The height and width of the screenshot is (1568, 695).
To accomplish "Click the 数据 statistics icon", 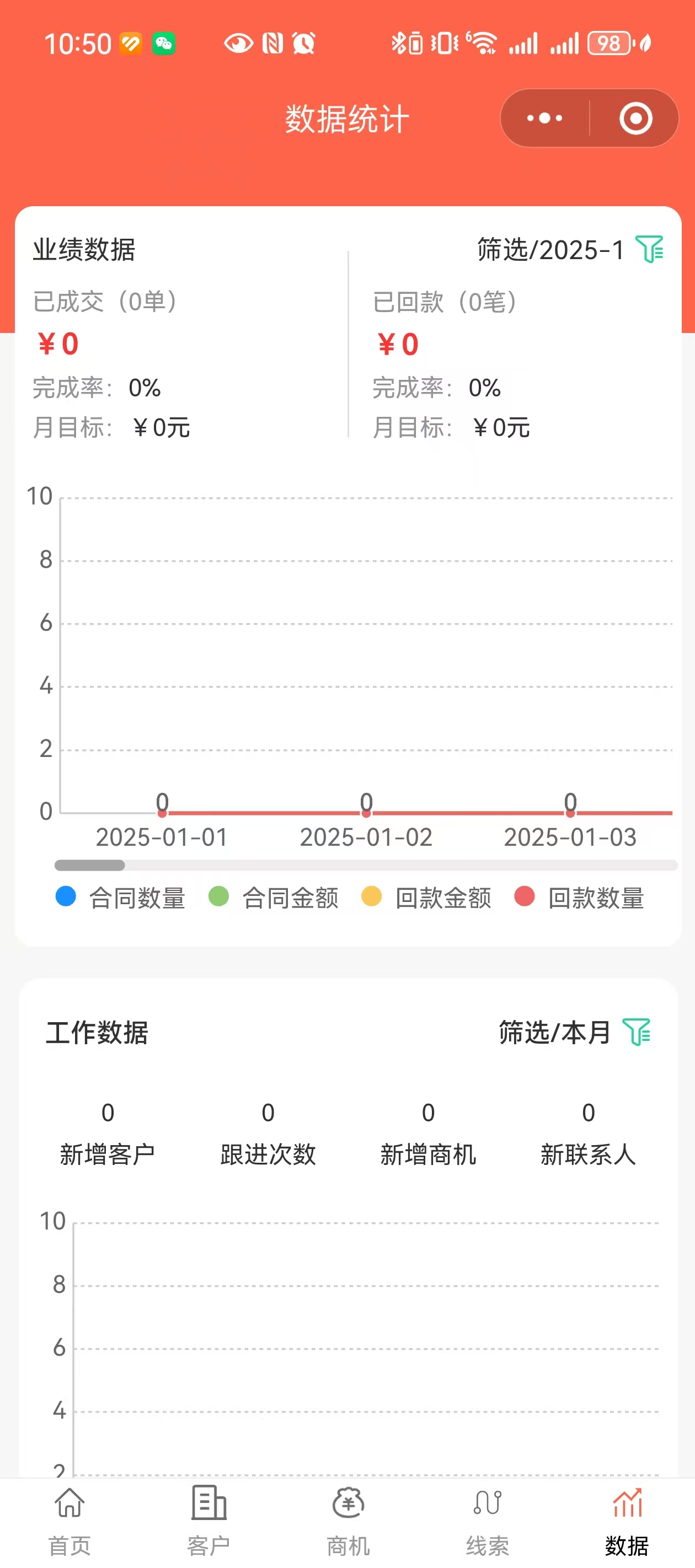I will pos(629,1504).
